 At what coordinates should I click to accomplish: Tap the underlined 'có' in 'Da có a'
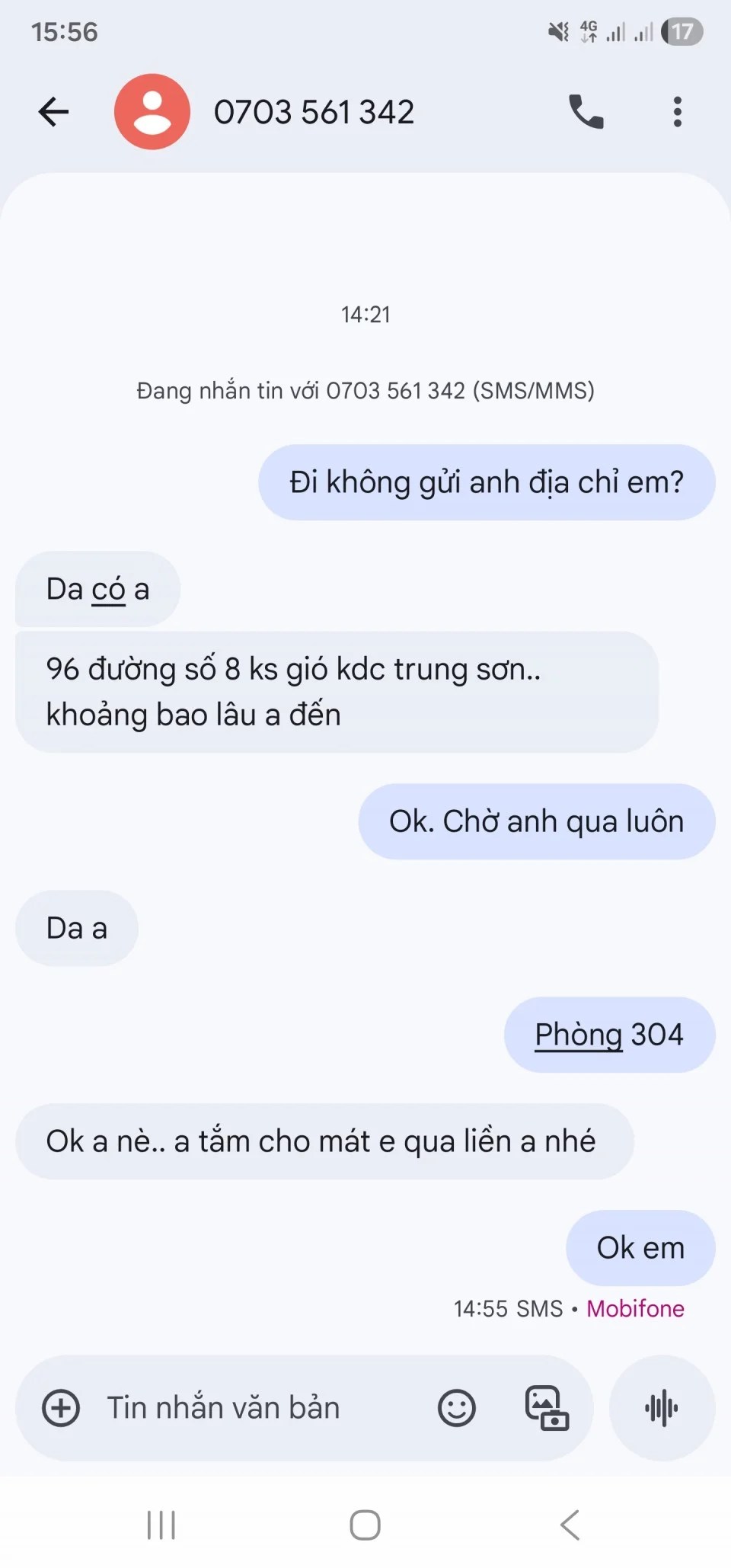click(108, 590)
